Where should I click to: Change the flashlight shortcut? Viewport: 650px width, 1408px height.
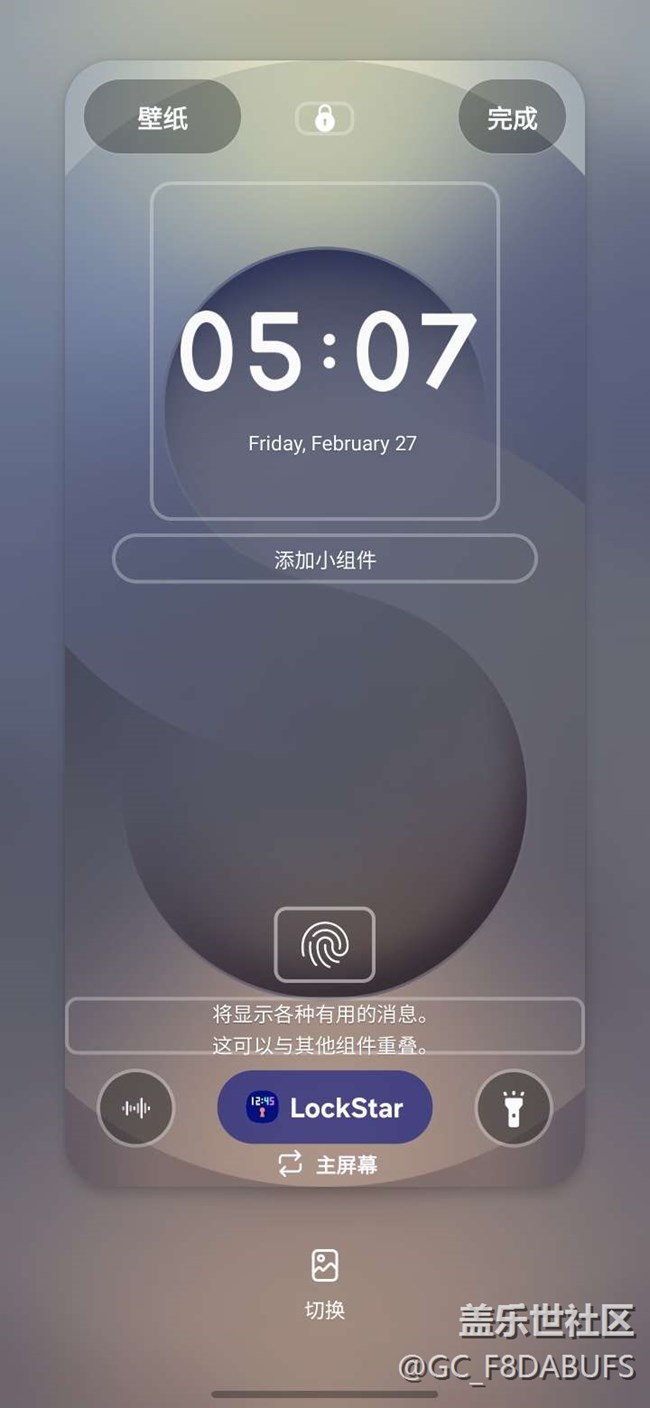pyautogui.click(x=513, y=1107)
